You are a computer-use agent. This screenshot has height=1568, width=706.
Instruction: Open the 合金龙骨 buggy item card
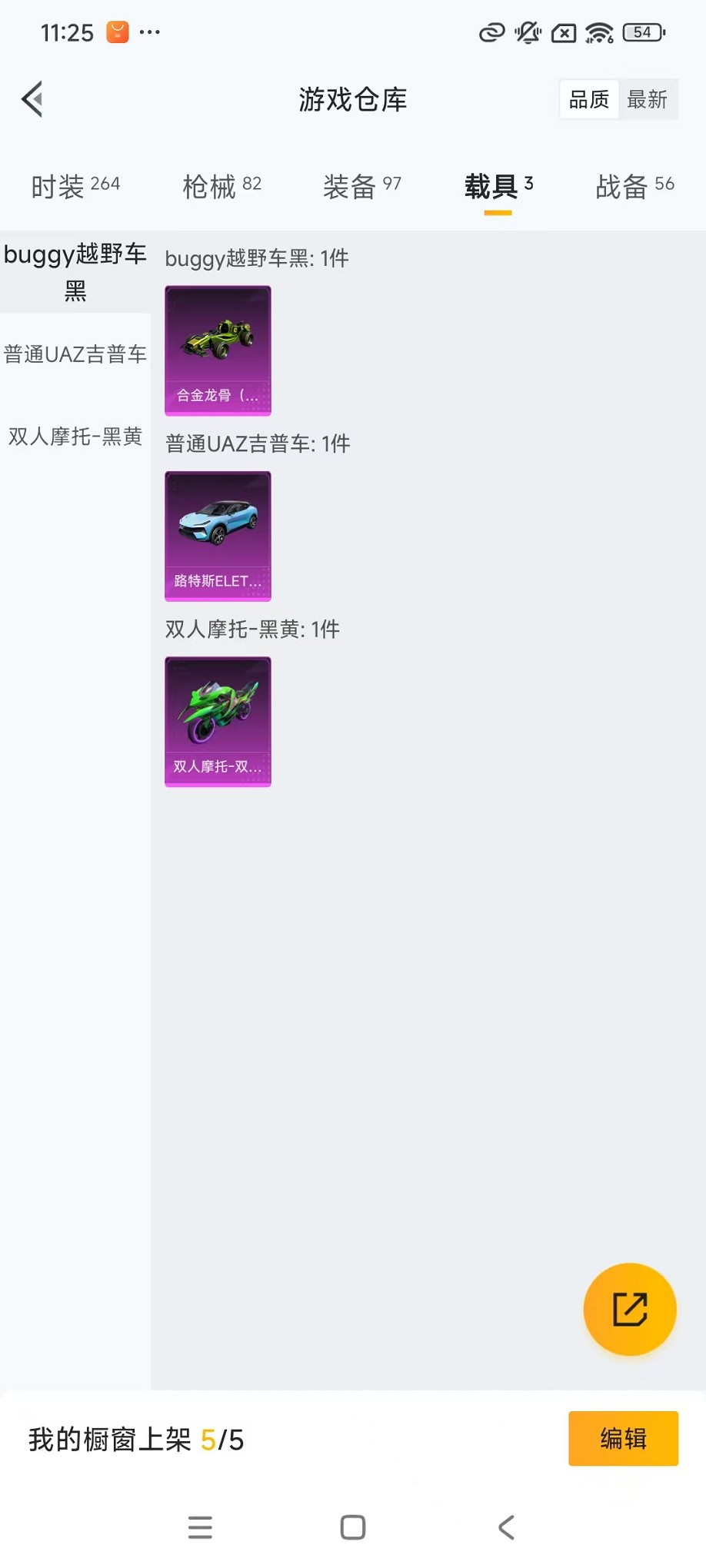218,350
